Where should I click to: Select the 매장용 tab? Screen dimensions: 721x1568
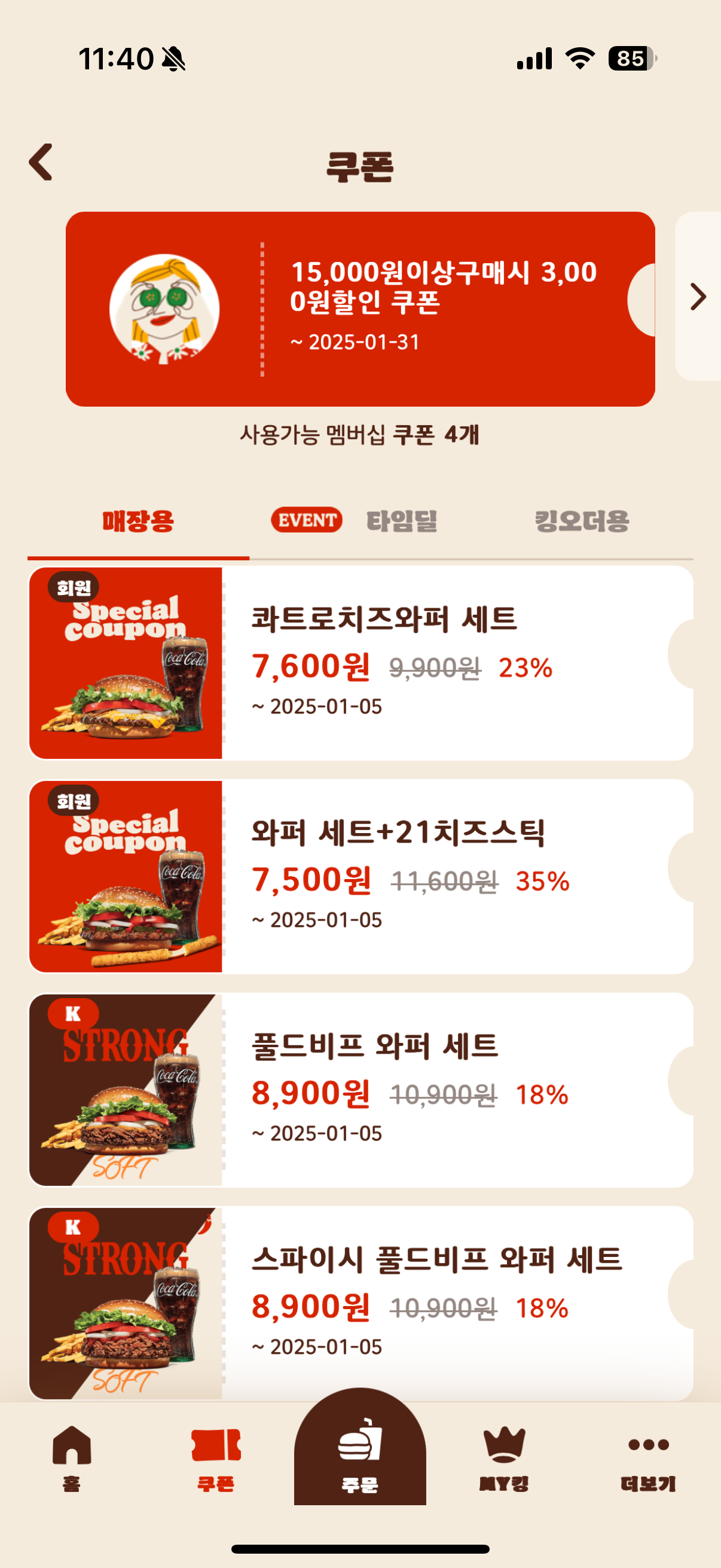click(x=138, y=521)
